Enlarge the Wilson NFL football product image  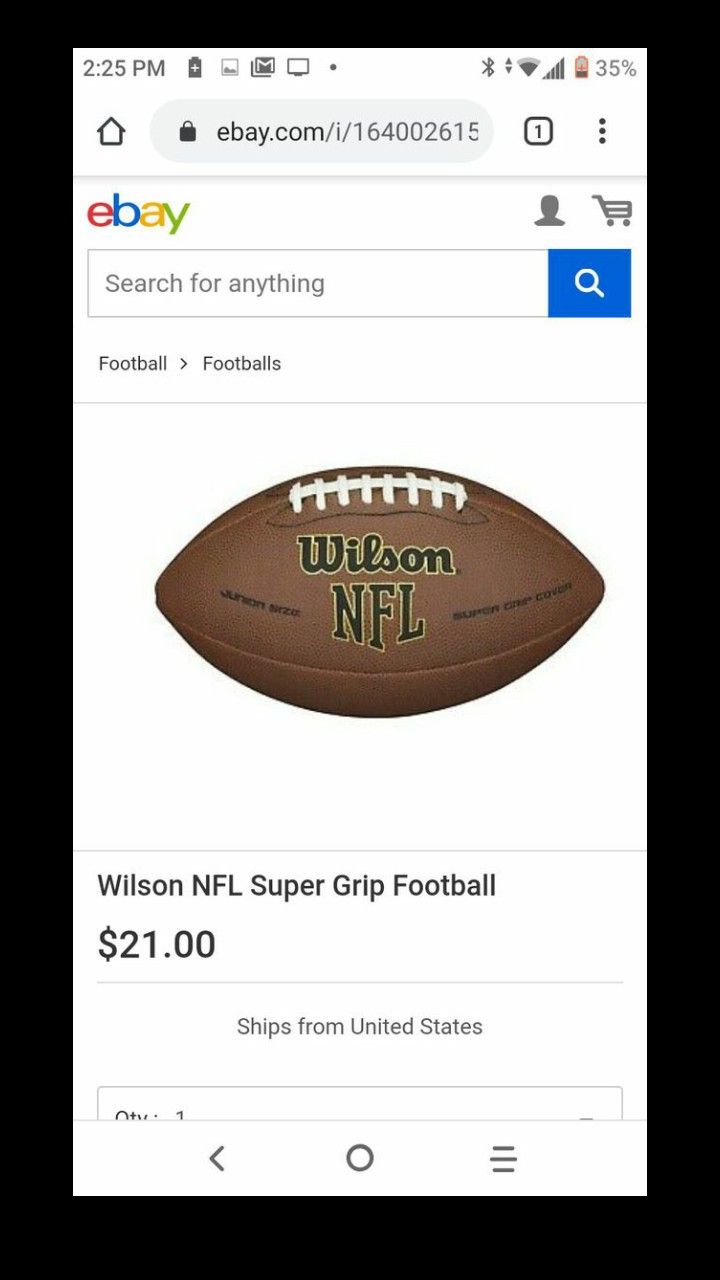379,590
